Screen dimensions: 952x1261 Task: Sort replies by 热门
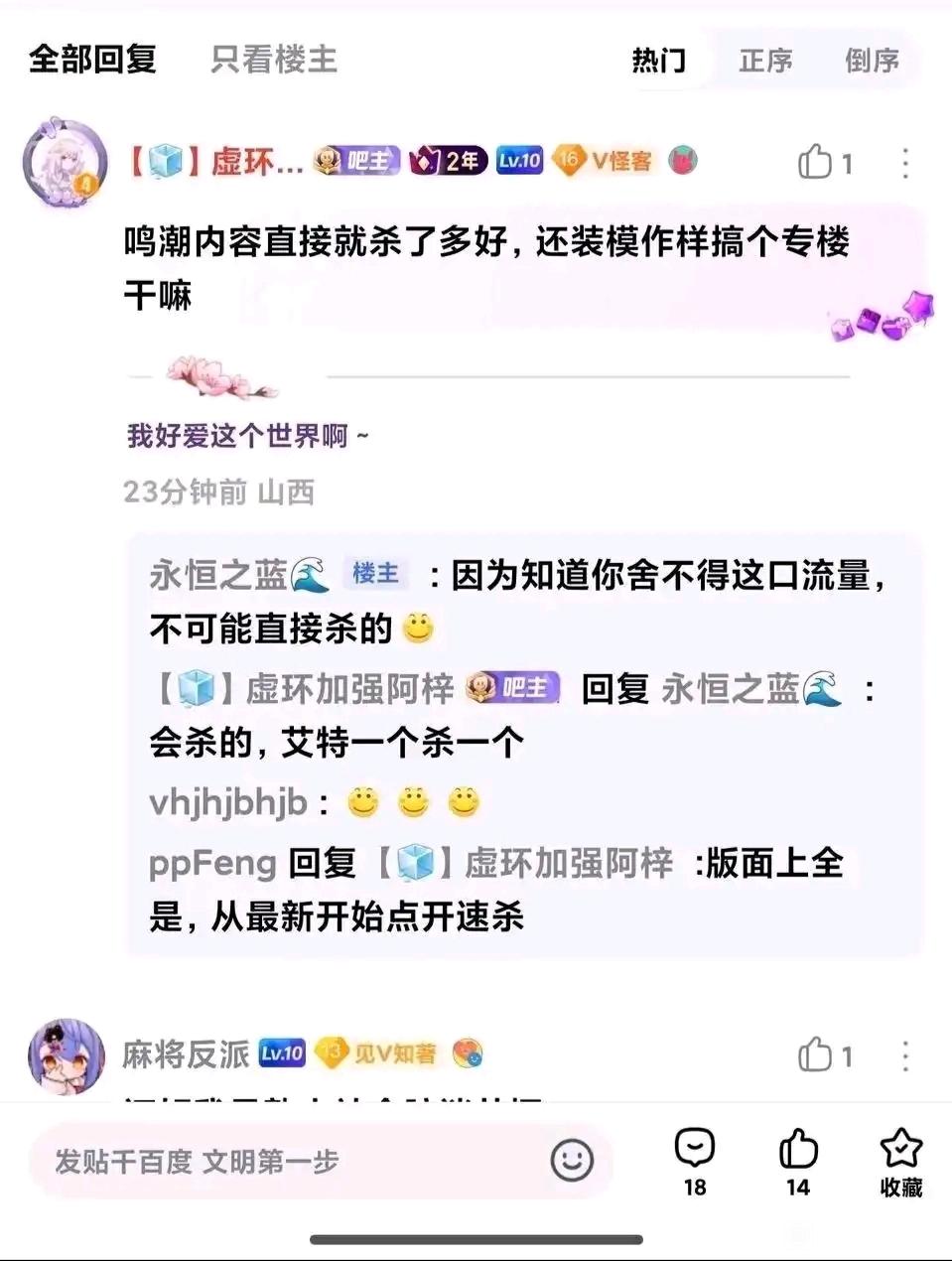[x=659, y=61]
